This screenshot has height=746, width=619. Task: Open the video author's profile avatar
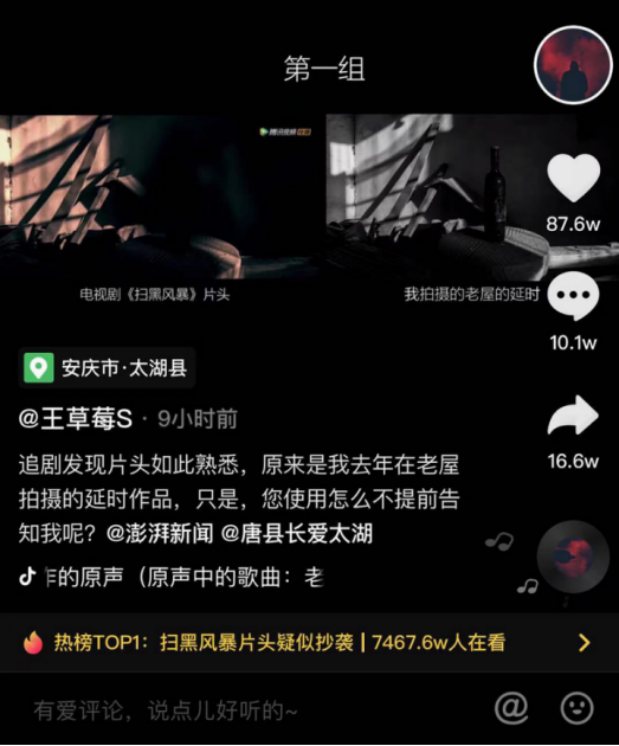pos(573,65)
